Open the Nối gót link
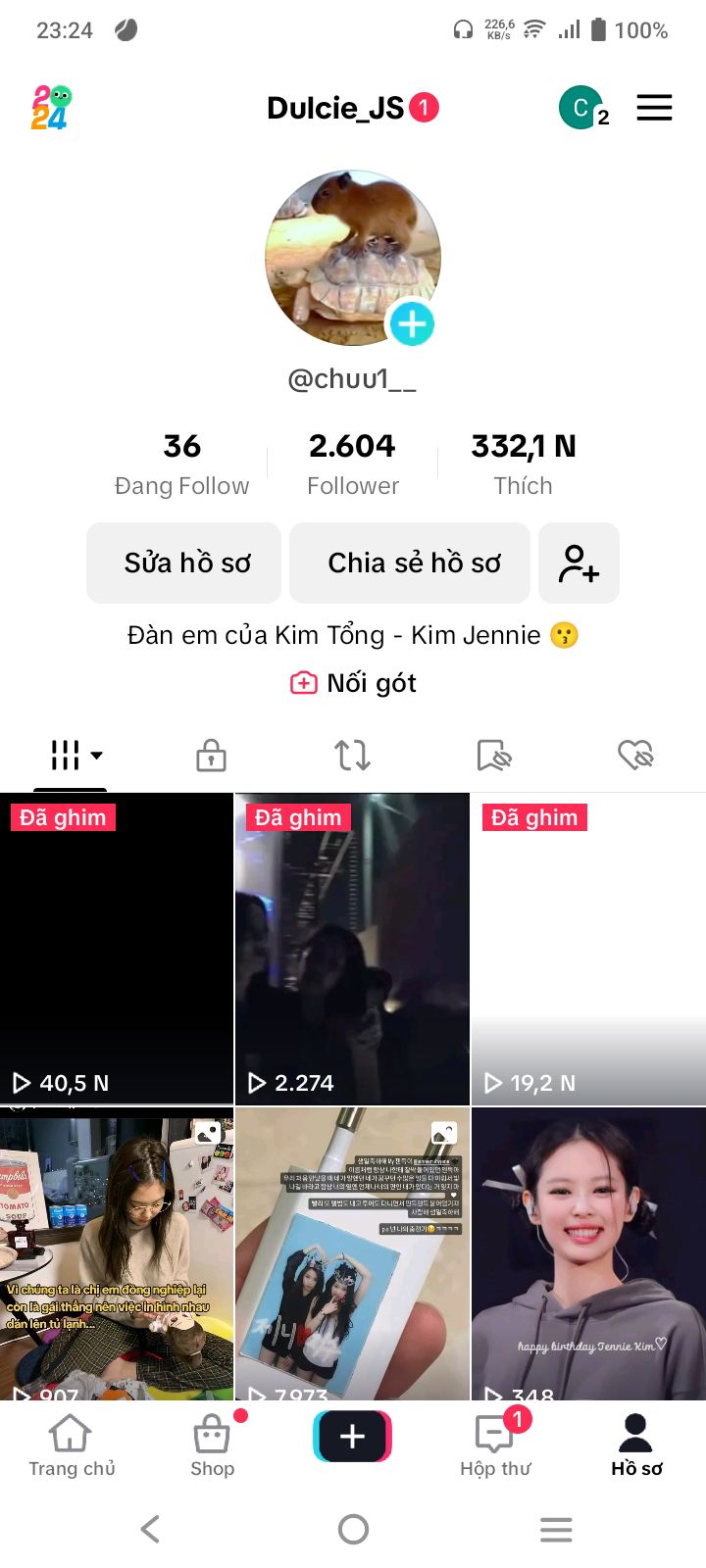This screenshot has height=1568, width=706. tap(353, 683)
